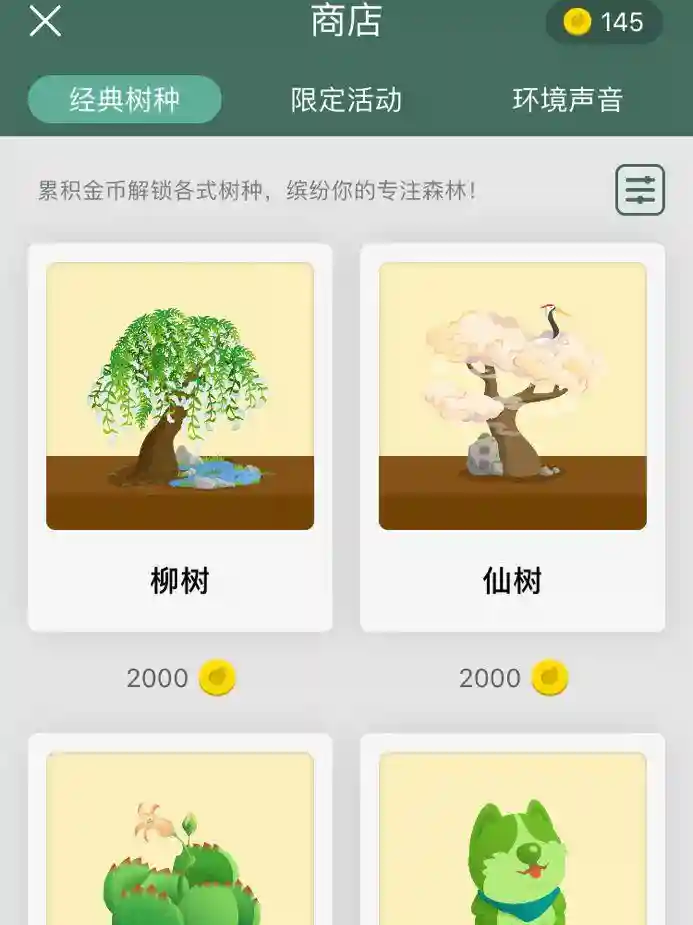
Task: Open the filter options icon
Action: click(x=640, y=190)
